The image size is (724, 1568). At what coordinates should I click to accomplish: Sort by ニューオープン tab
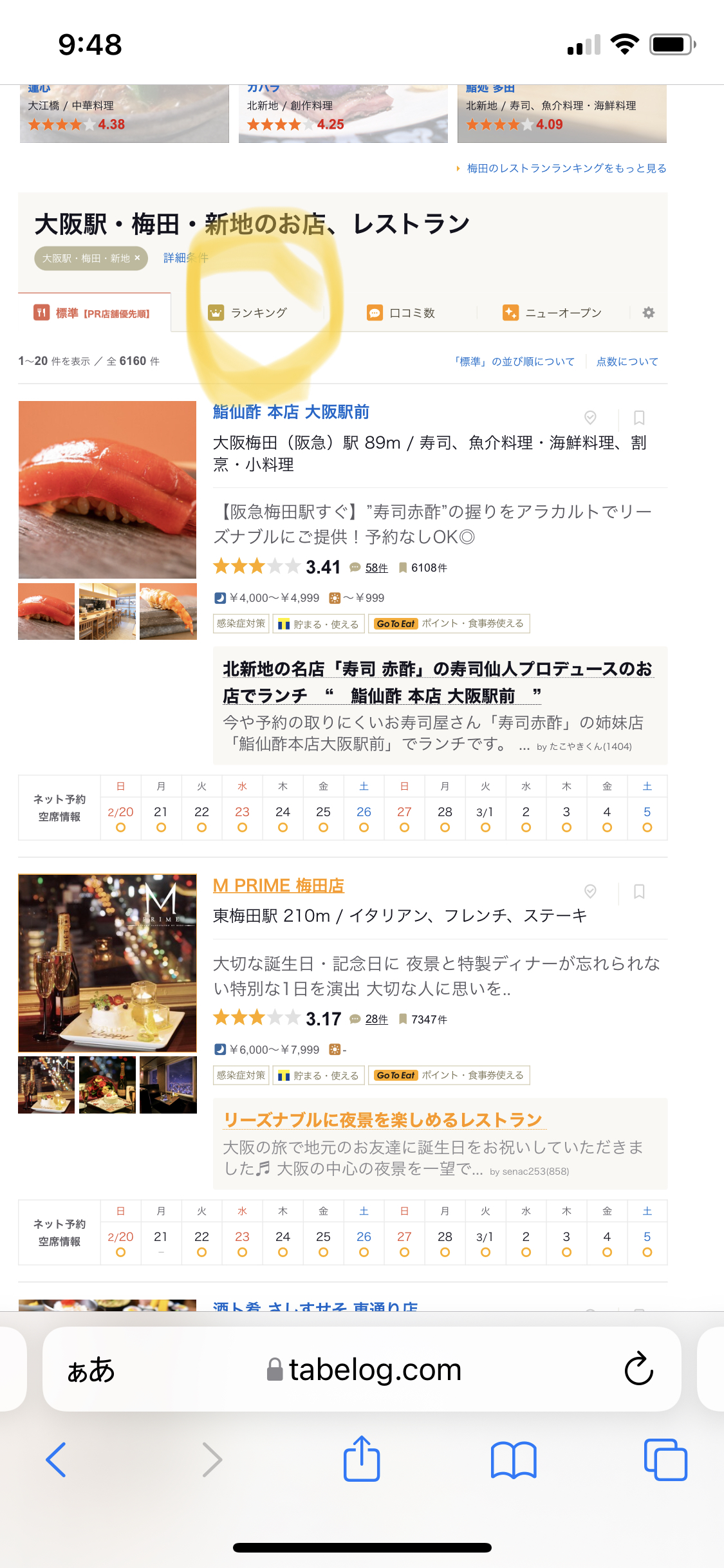(553, 313)
